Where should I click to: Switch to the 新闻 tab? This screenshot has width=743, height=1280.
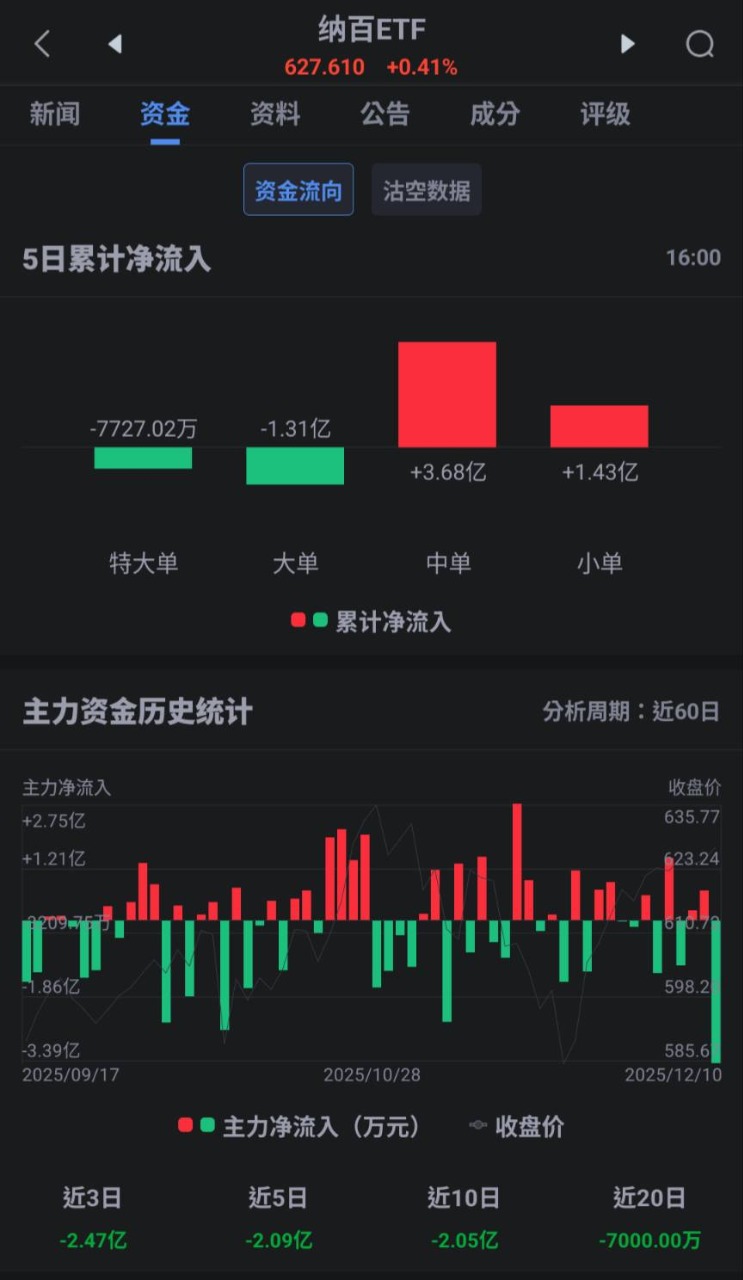[54, 114]
